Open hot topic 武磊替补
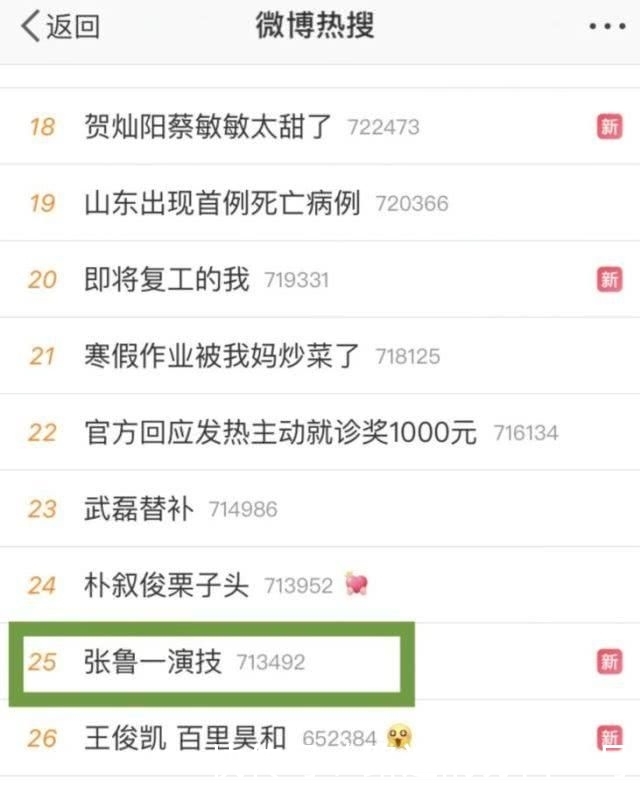Image resolution: width=640 pixels, height=785 pixels. pos(138,509)
